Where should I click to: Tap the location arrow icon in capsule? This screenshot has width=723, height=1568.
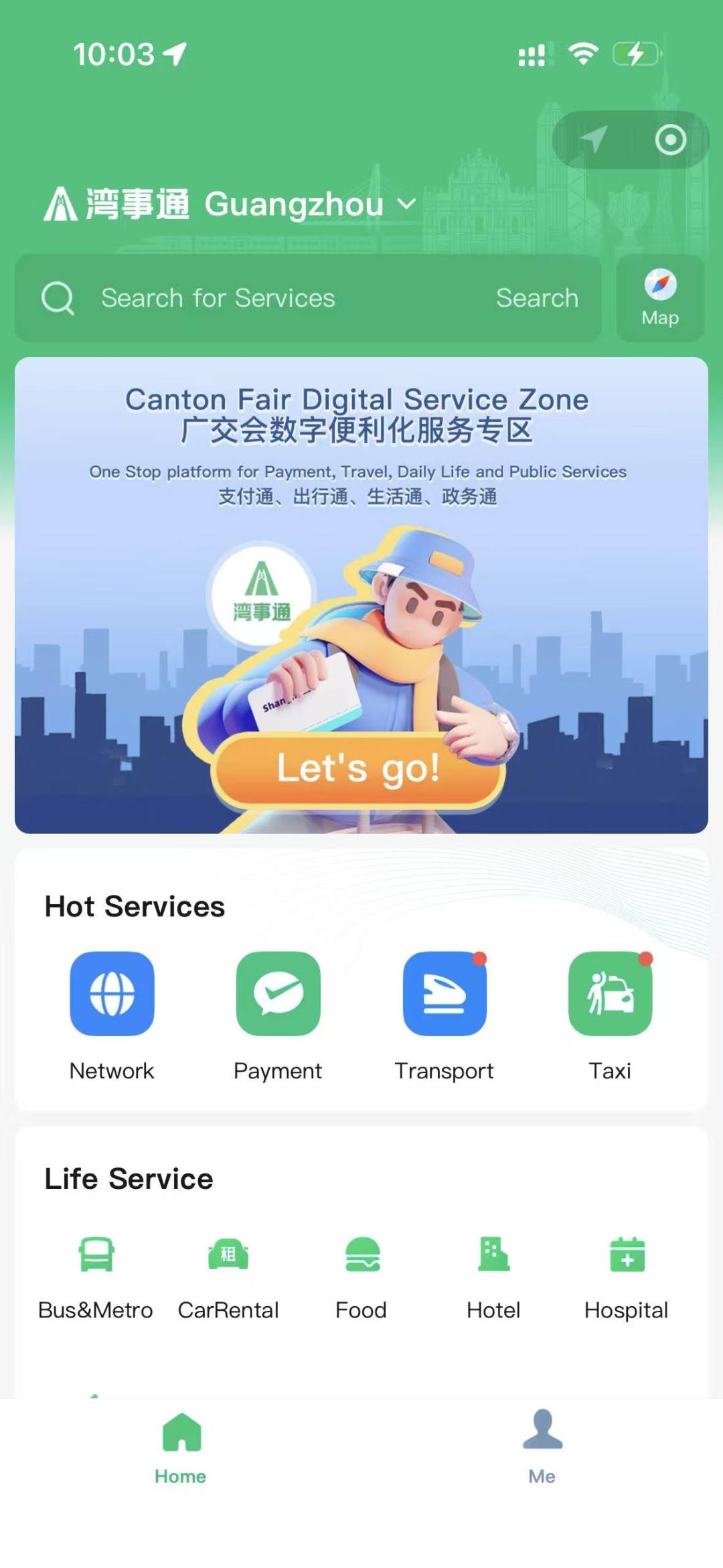click(592, 139)
